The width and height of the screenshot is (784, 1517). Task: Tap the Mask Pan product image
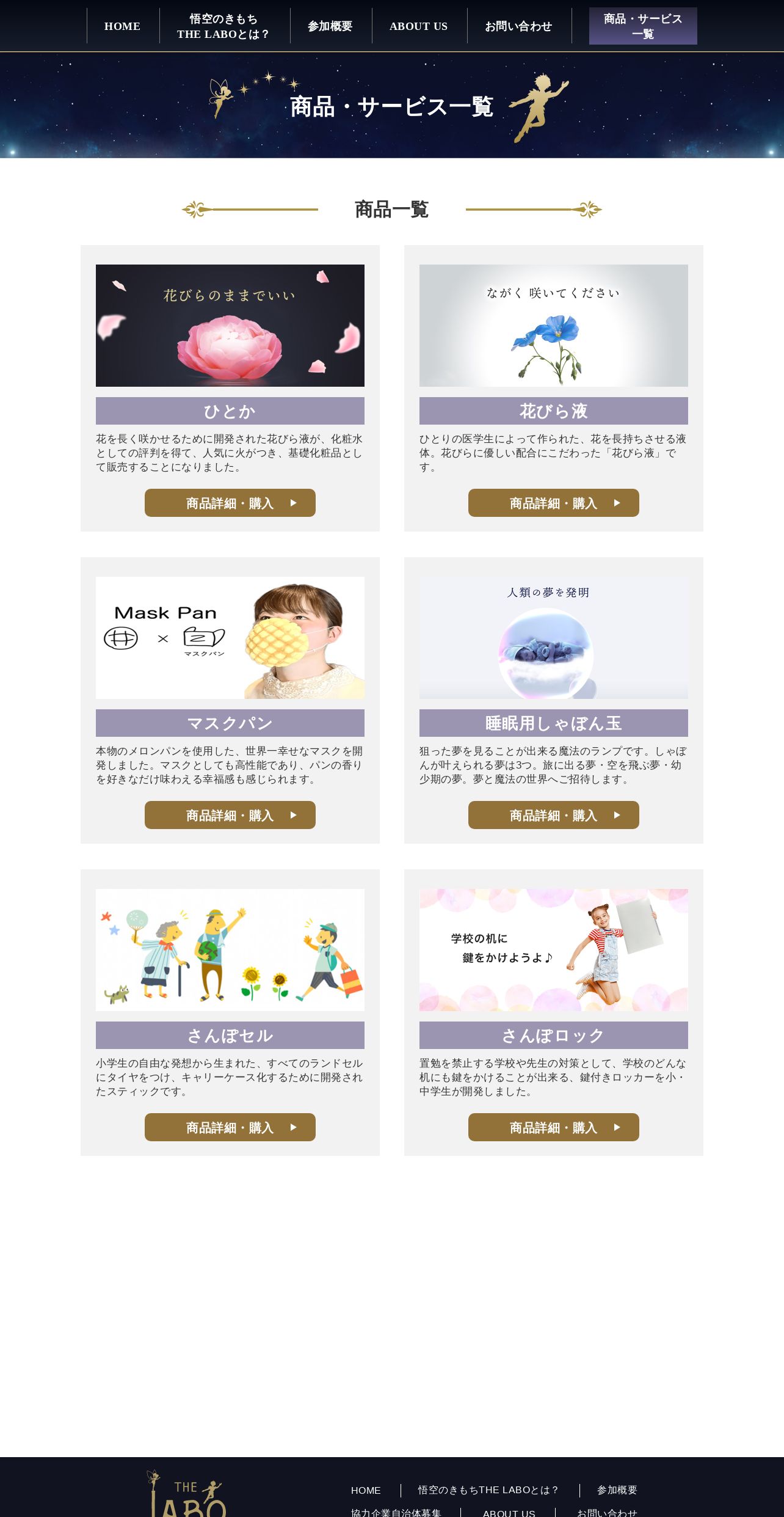click(x=230, y=638)
